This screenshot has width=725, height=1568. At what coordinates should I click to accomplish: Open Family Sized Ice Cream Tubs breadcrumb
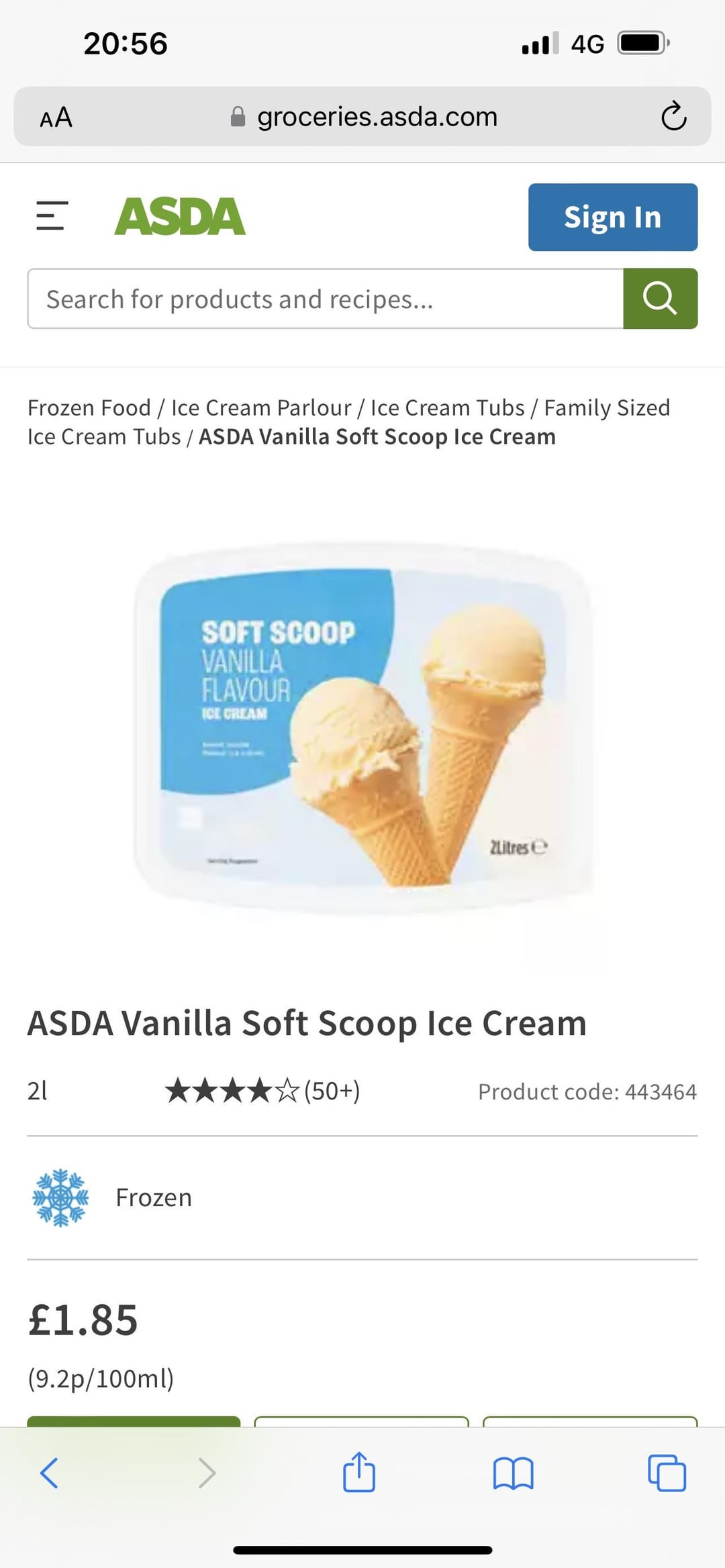coord(606,407)
